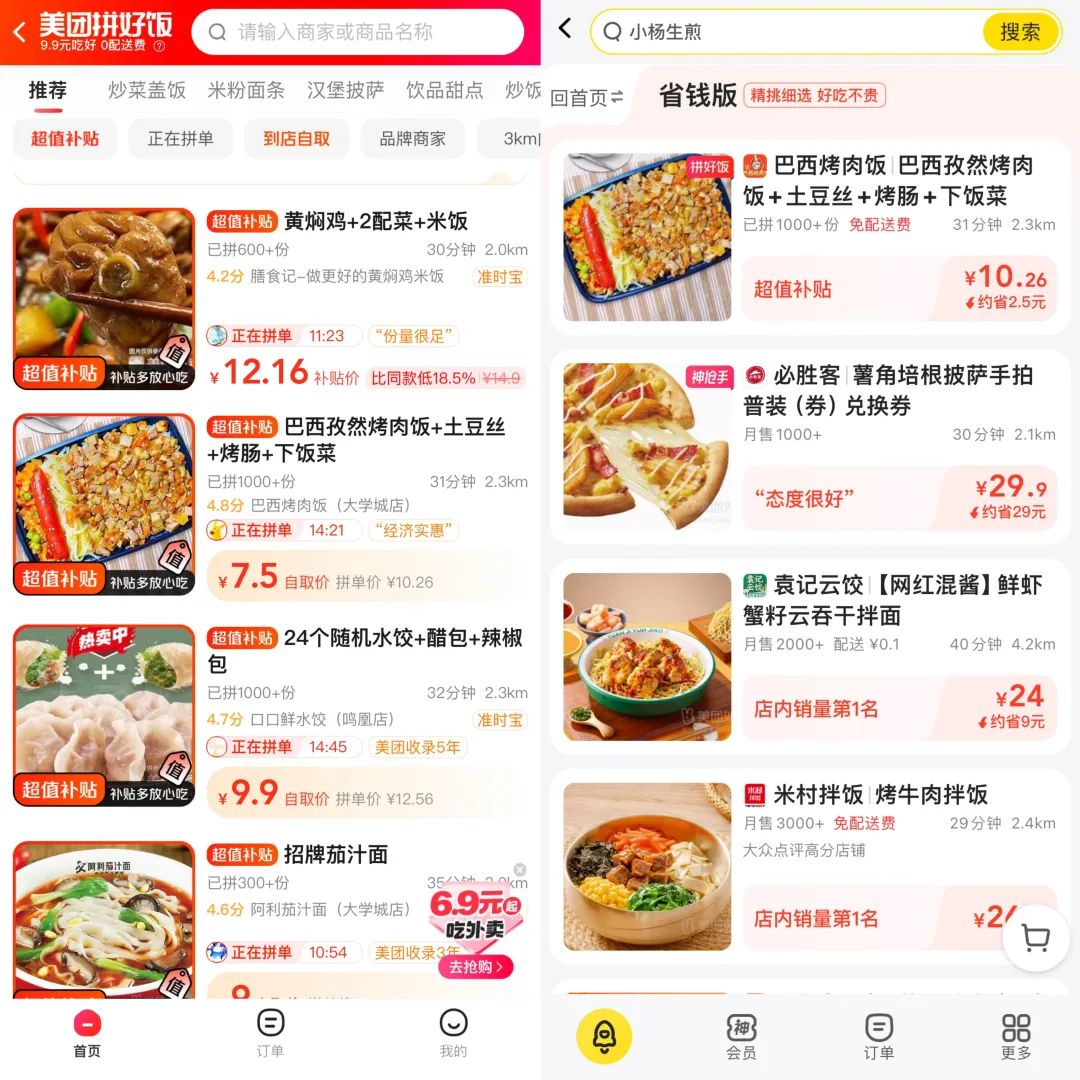View the 招牌茄汁面 deal card
This screenshot has width=1080, height=1080.
click(x=336, y=855)
